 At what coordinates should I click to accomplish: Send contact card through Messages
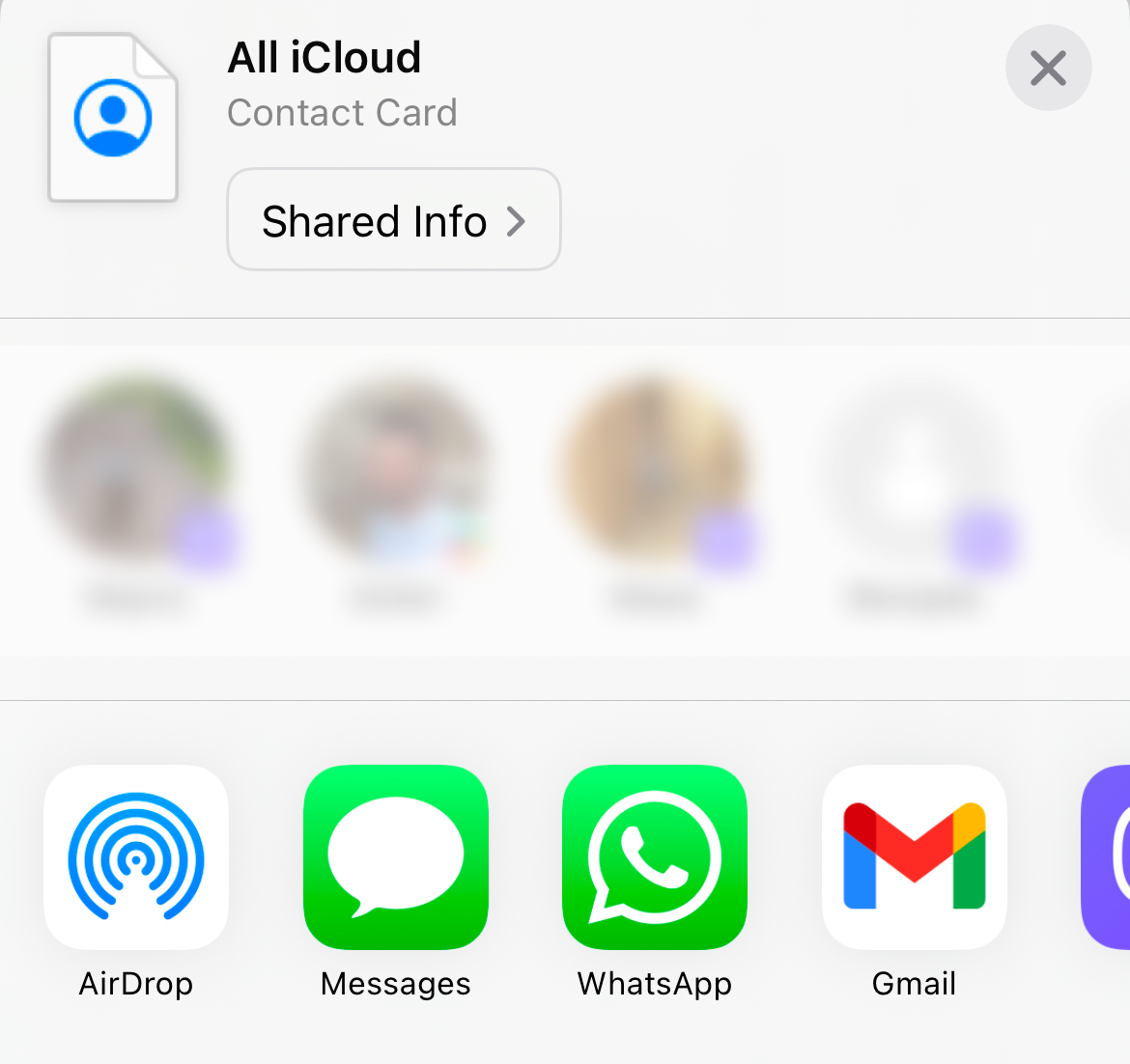(396, 857)
